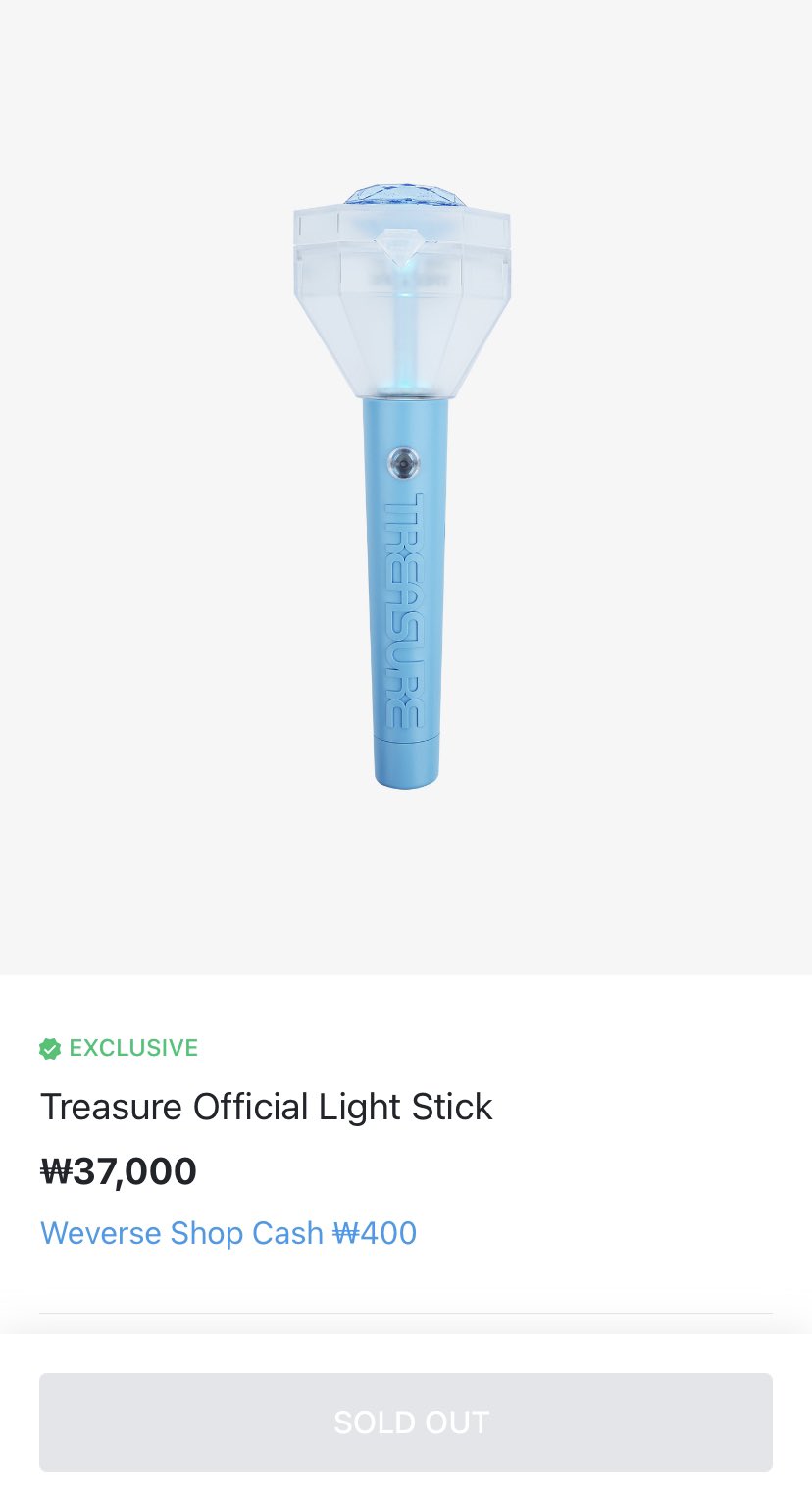Tap the Weverse Shop Cash ₩400 link
812x1501 pixels.
click(x=228, y=1233)
